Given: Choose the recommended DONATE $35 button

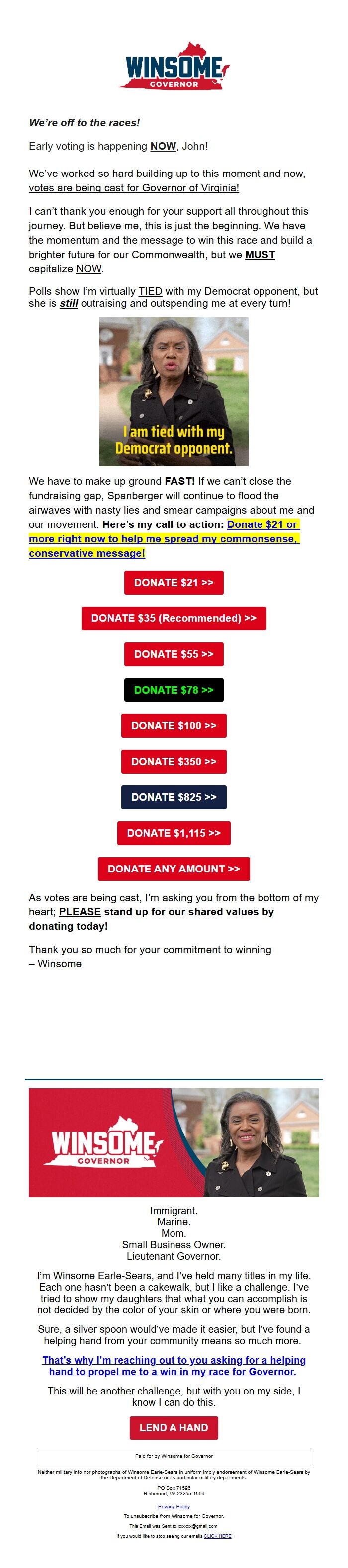Looking at the screenshot, I should (174, 618).
